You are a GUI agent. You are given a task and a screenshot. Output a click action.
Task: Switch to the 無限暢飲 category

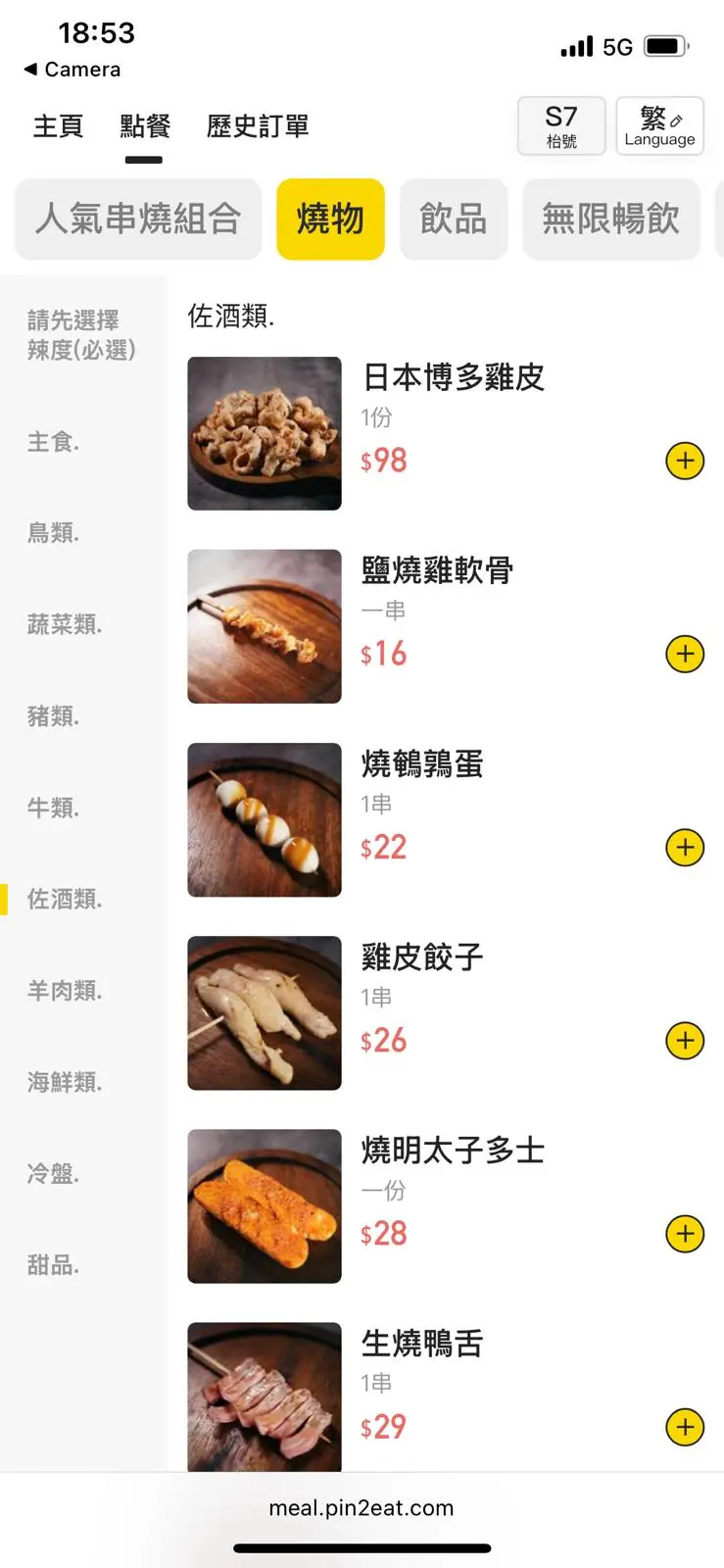point(610,219)
